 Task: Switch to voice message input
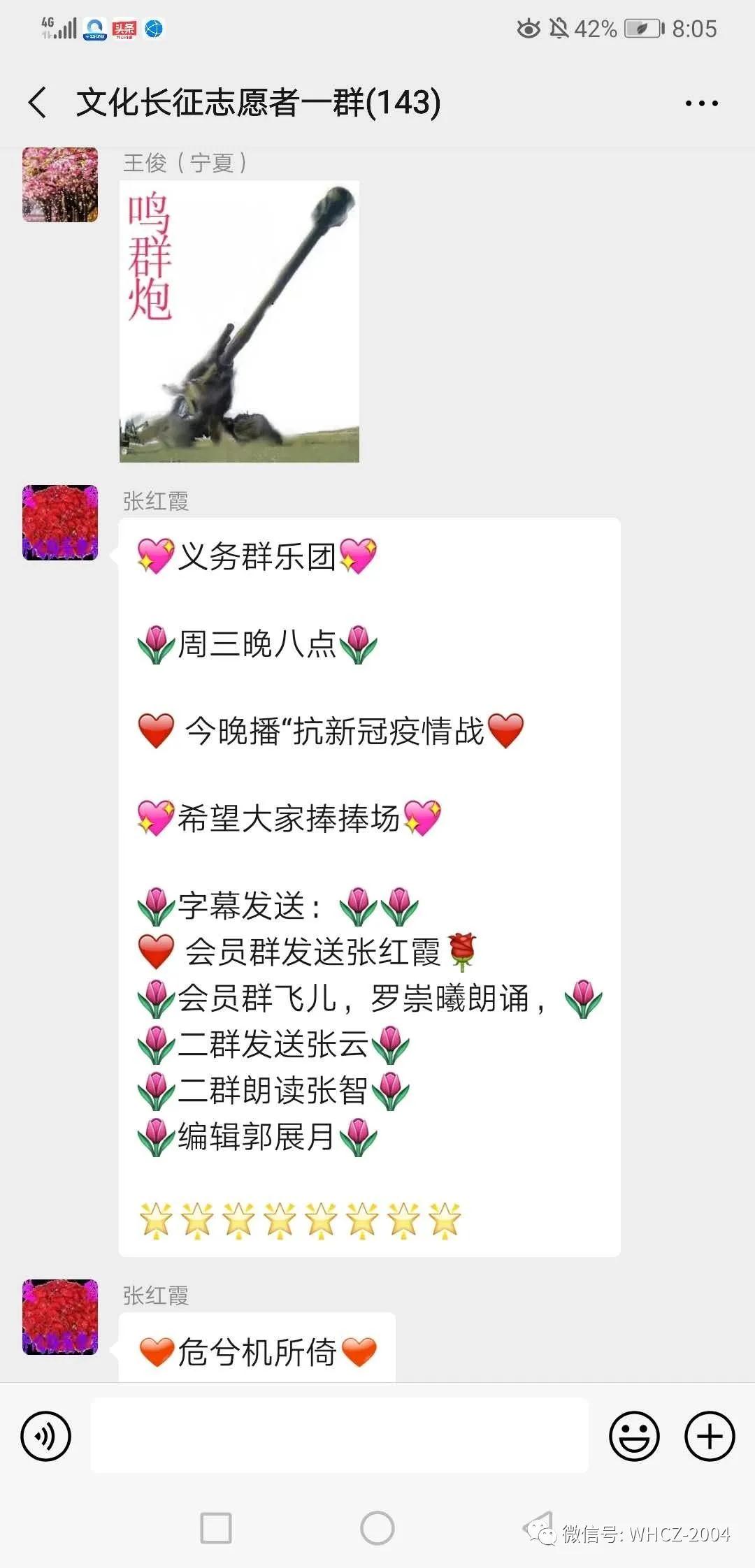(46, 1437)
